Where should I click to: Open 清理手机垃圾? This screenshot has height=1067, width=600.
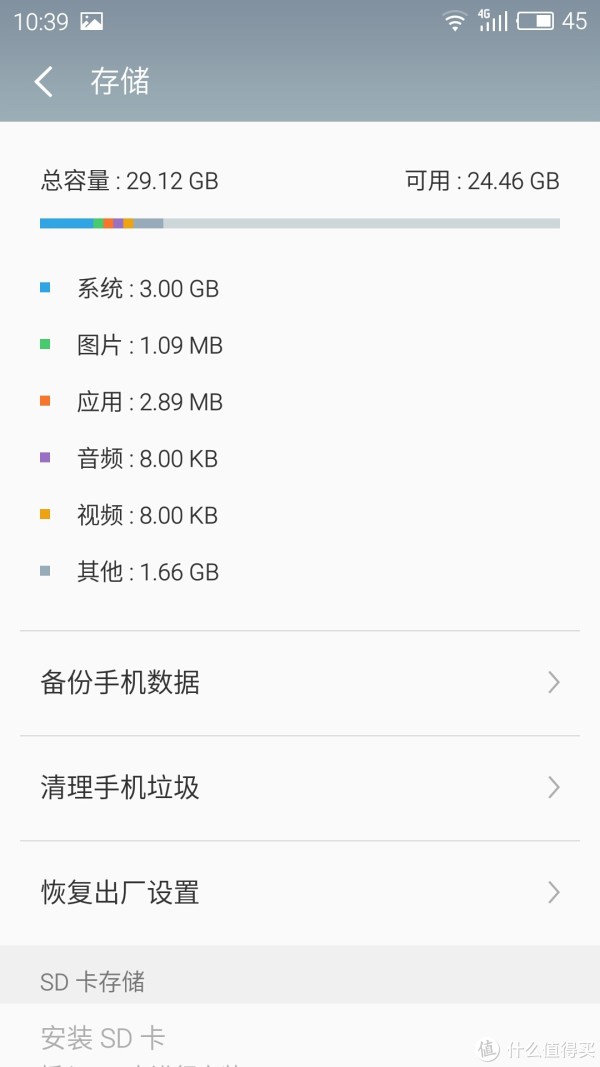click(300, 788)
